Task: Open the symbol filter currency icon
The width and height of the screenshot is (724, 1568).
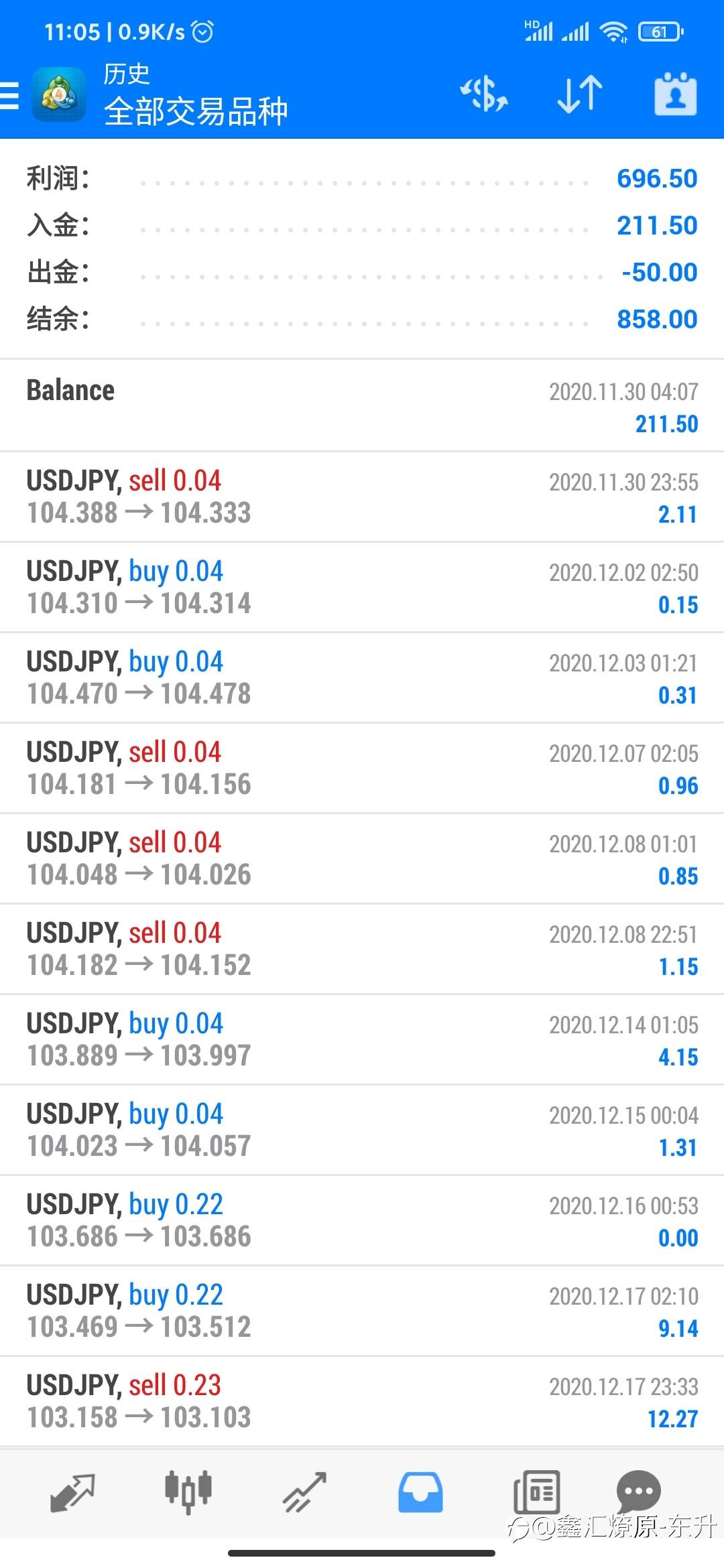Action: (x=483, y=94)
